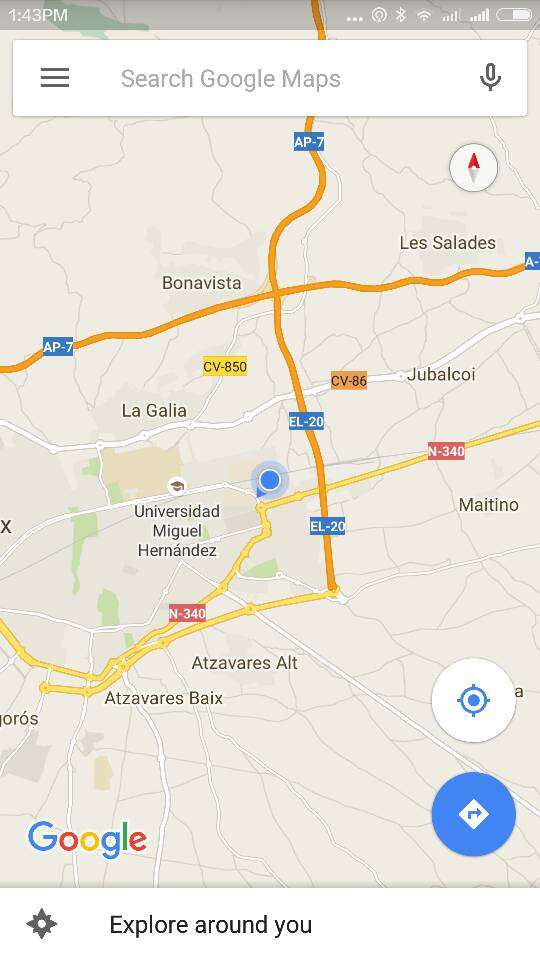Start voice search with the microphone
This screenshot has width=540, height=960.
(490, 78)
